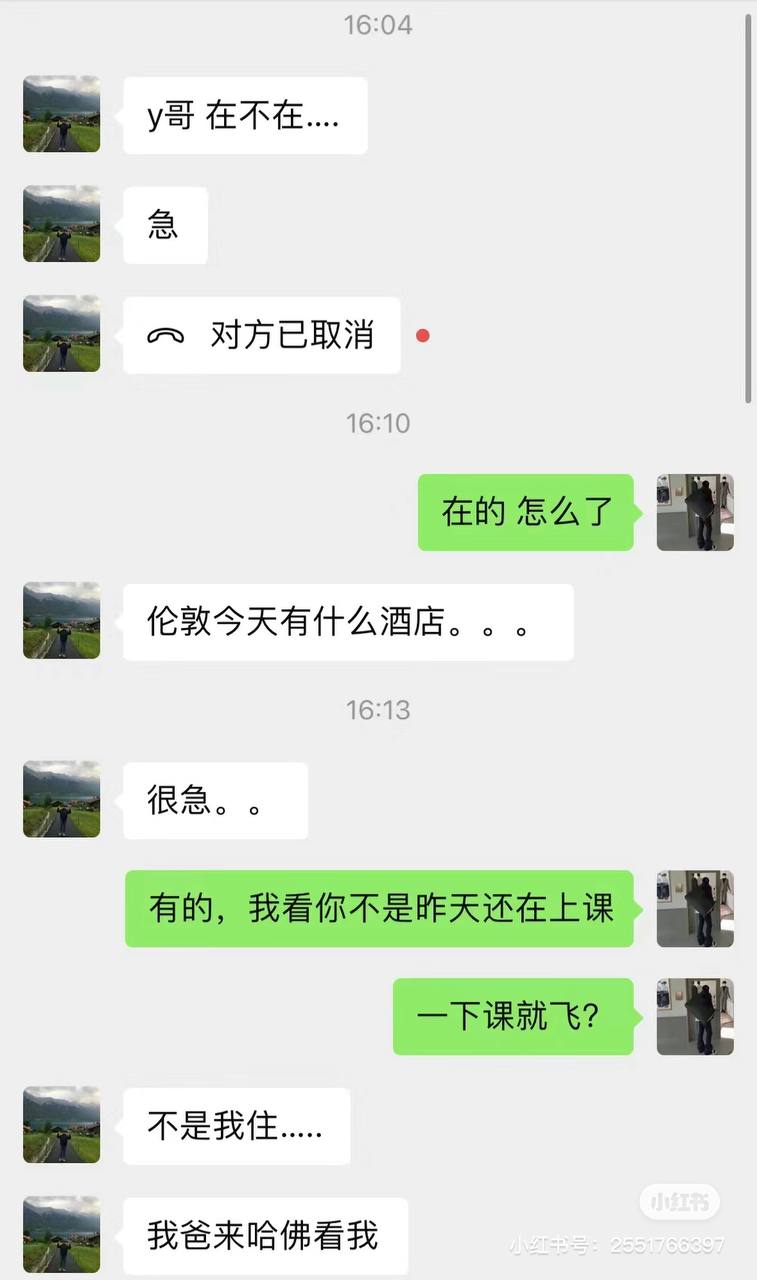Select the "急" message bubble
The width and height of the screenshot is (757, 1280).
(x=164, y=225)
